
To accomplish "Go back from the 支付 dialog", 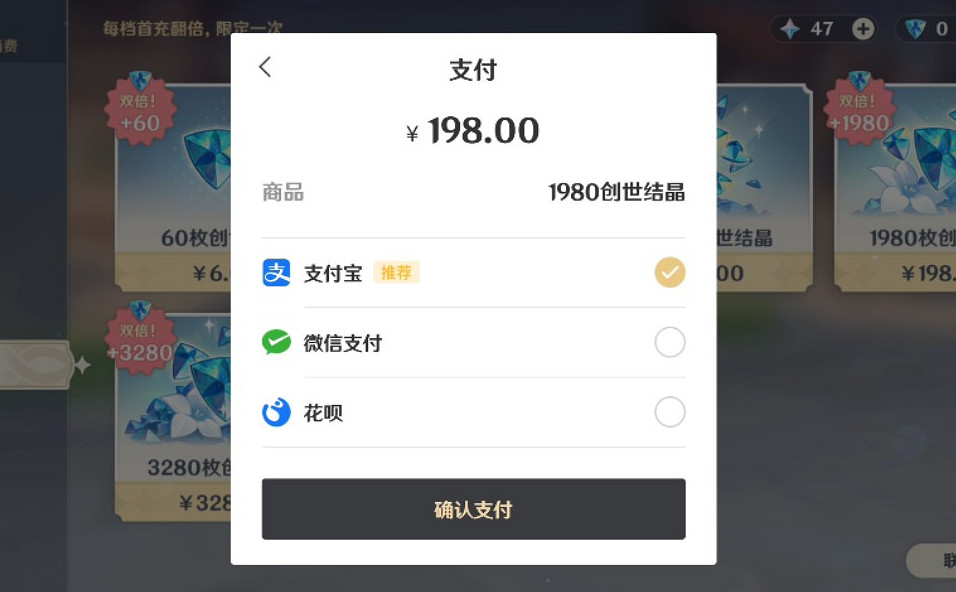I will point(265,67).
